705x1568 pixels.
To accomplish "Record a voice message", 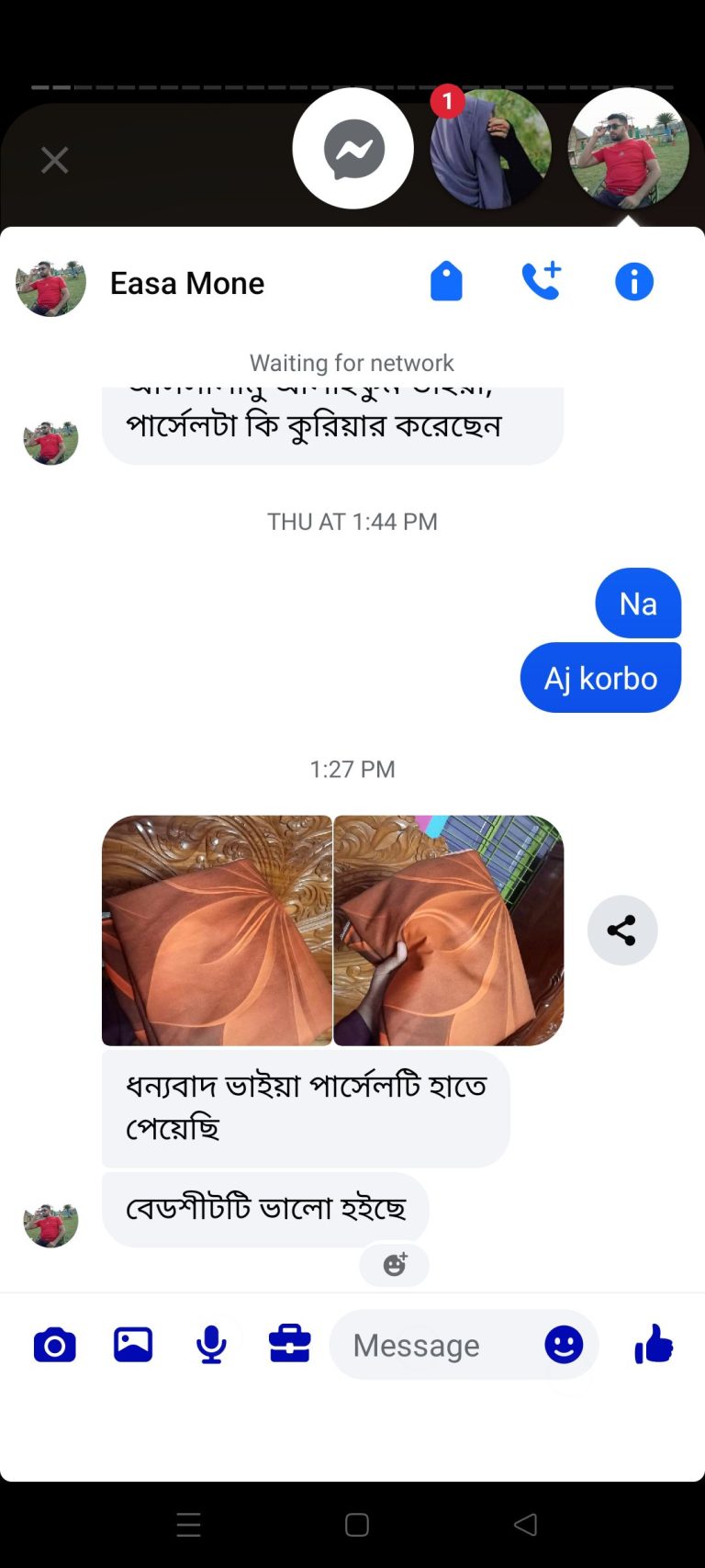I will 211,1346.
